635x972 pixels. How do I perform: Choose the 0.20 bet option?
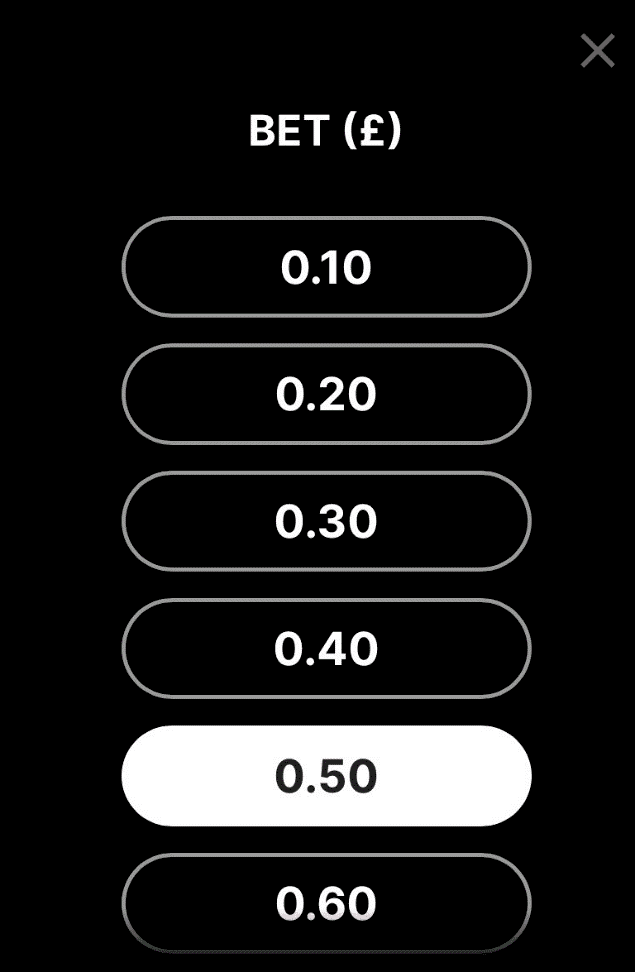[x=326, y=394]
